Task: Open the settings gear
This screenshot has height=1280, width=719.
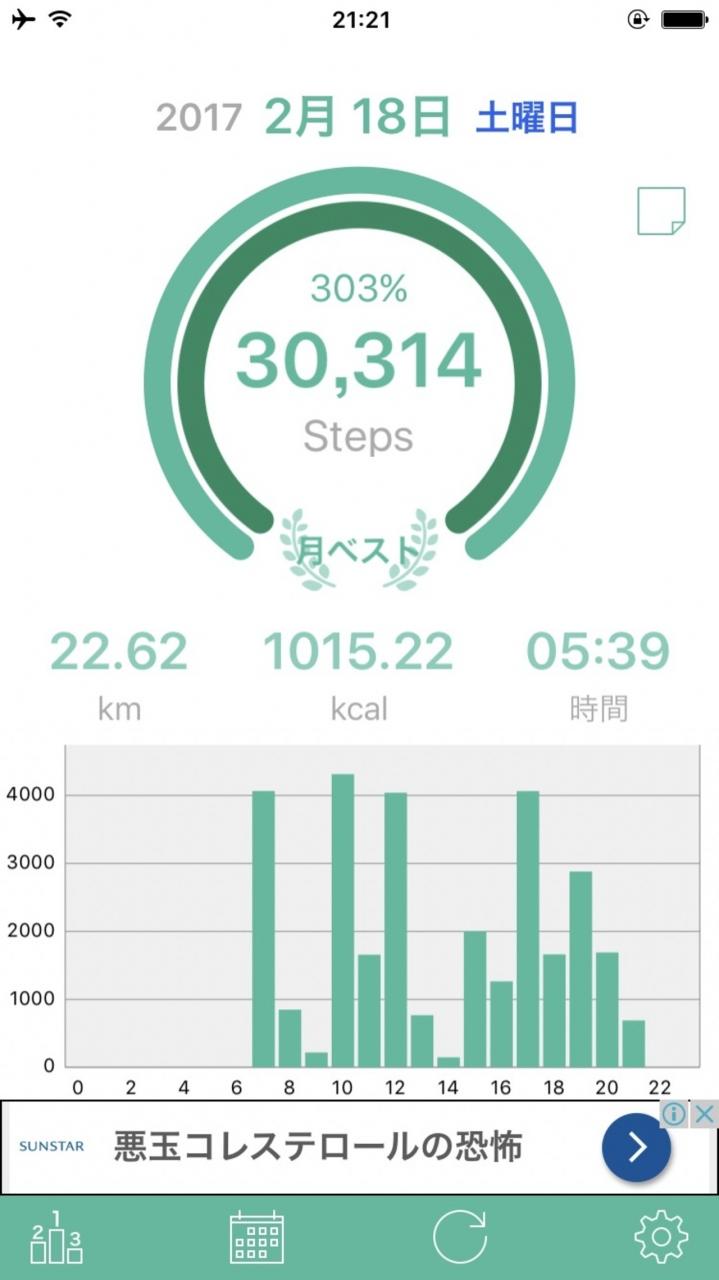Action: tap(661, 1238)
